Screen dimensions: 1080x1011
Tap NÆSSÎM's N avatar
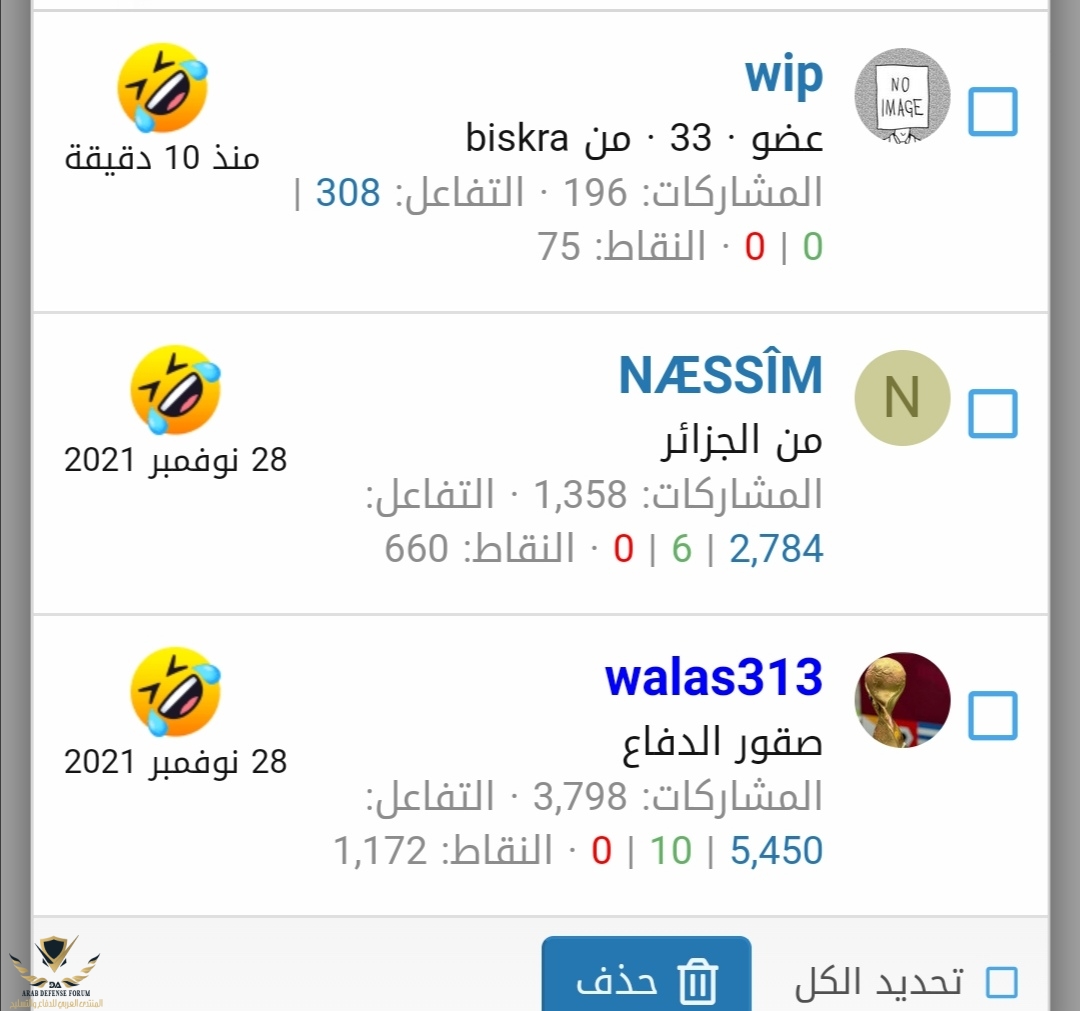coord(902,398)
